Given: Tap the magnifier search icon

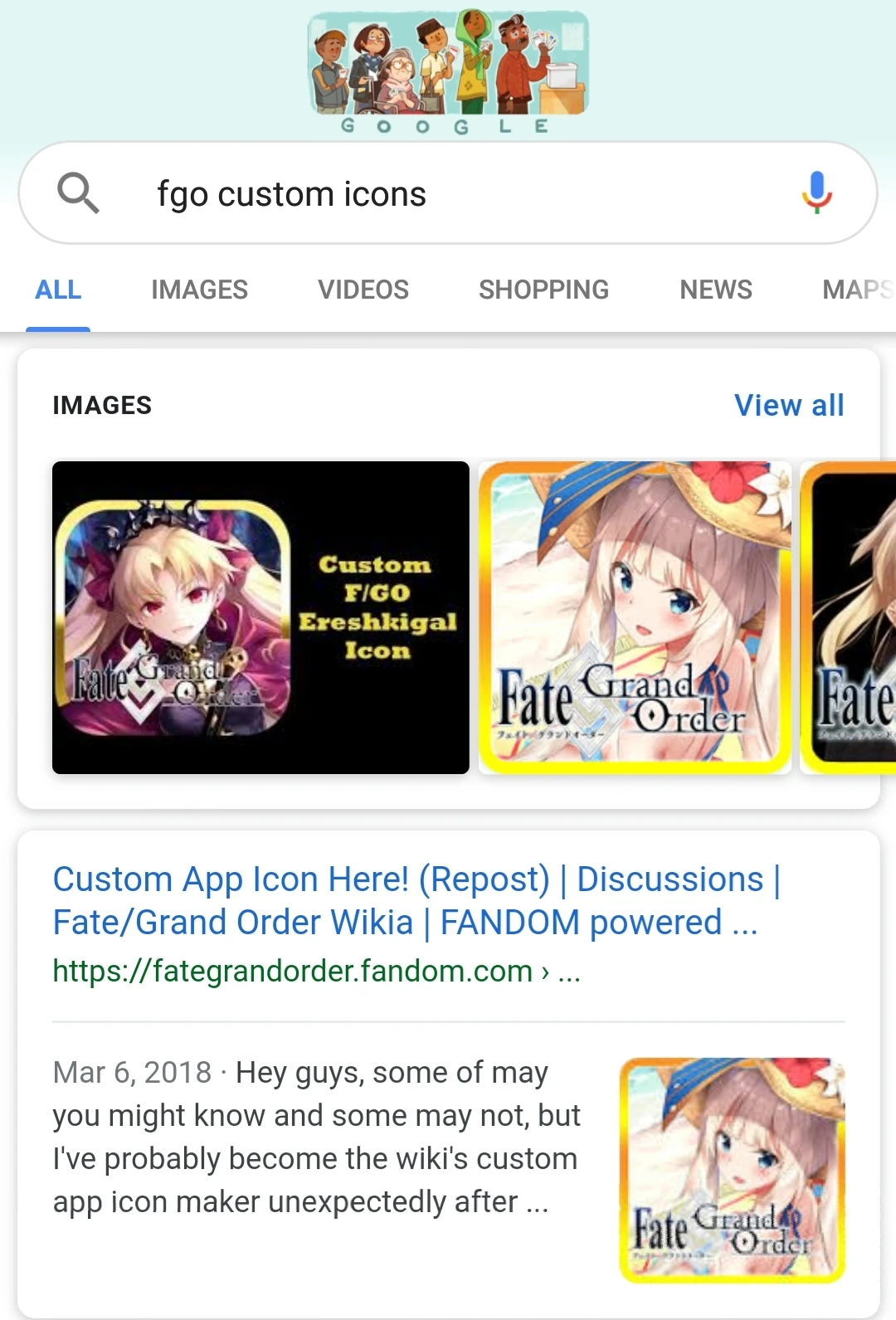Looking at the screenshot, I should click(x=78, y=193).
